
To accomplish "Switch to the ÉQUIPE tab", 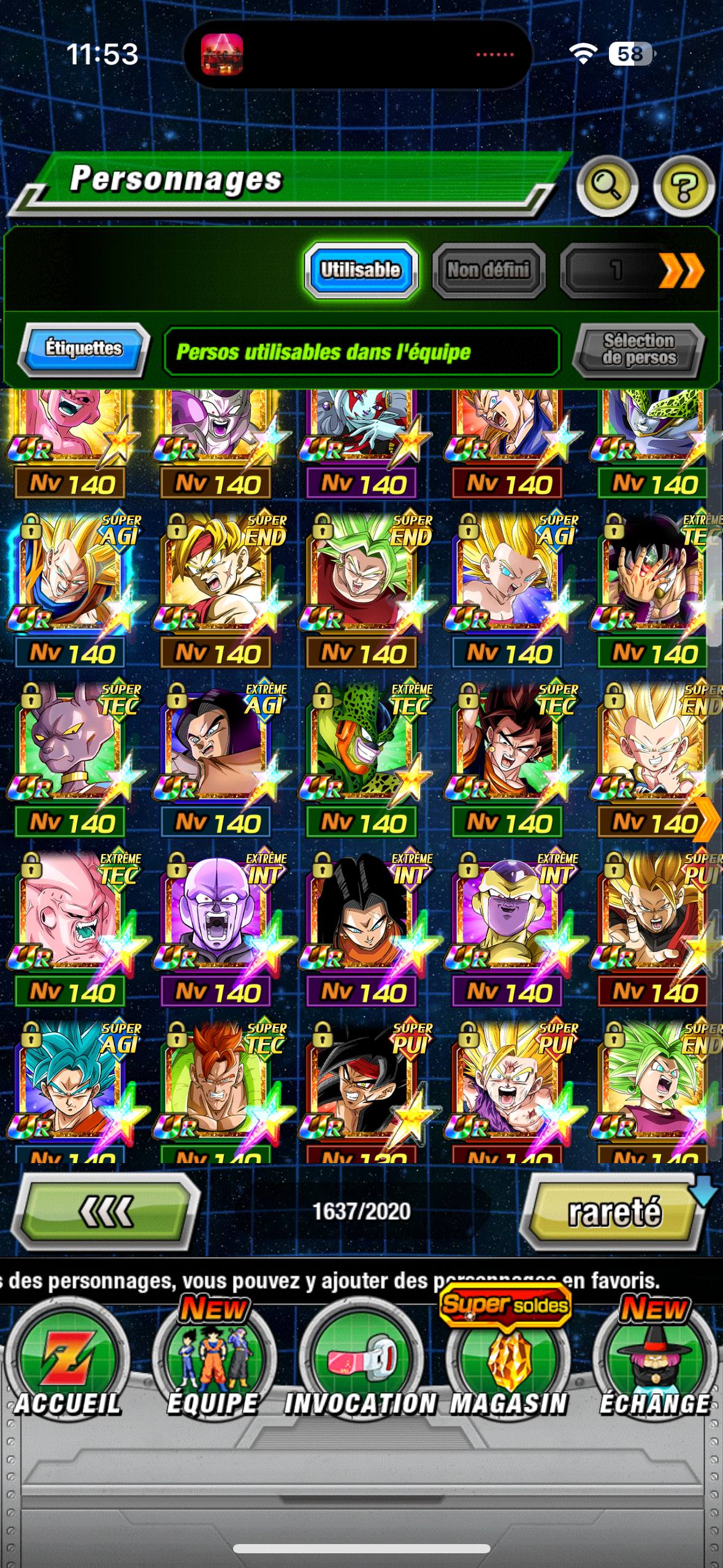I will click(x=213, y=1366).
